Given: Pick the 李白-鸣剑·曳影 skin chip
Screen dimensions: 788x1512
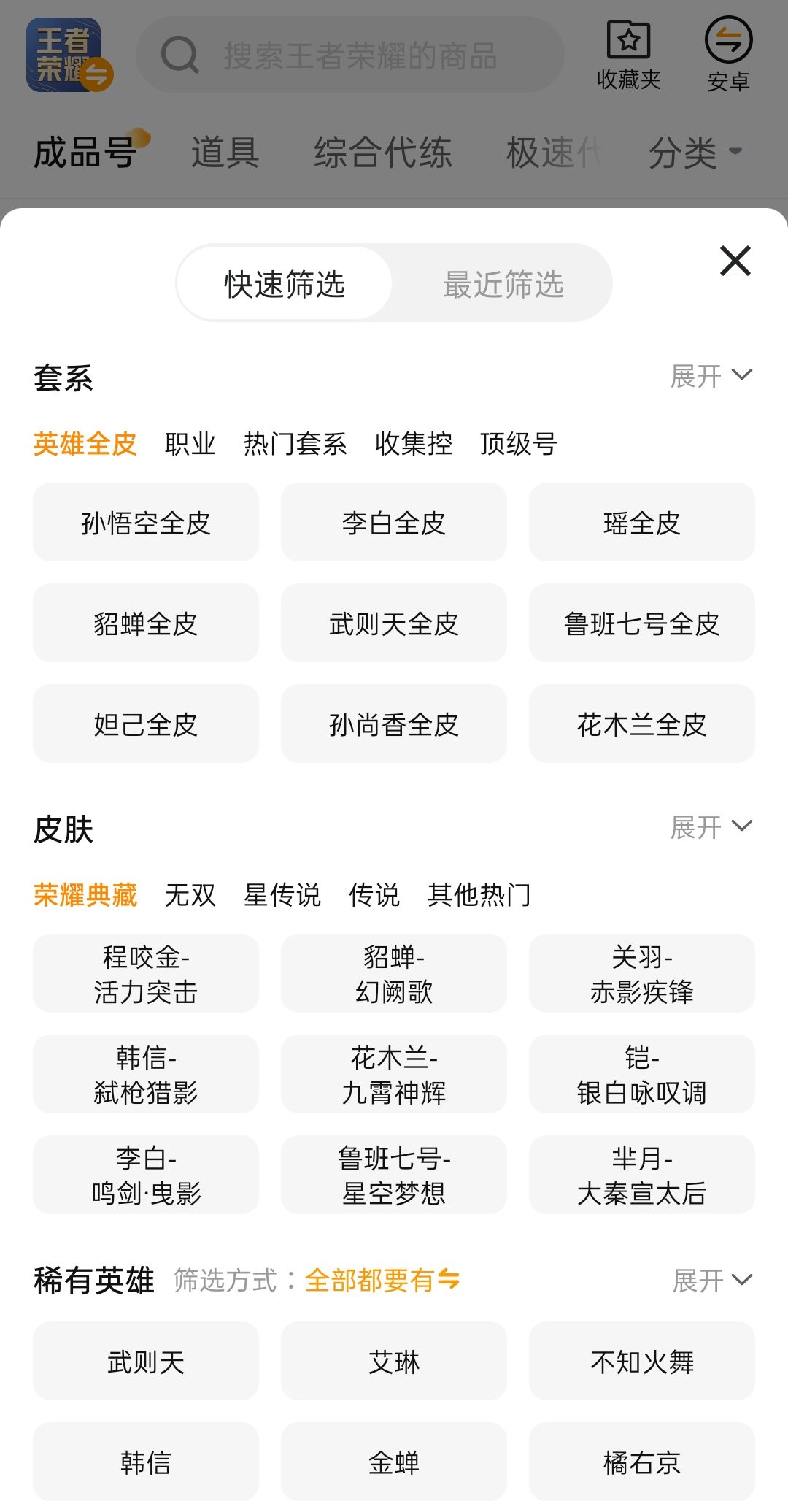Looking at the screenshot, I should pyautogui.click(x=146, y=1175).
